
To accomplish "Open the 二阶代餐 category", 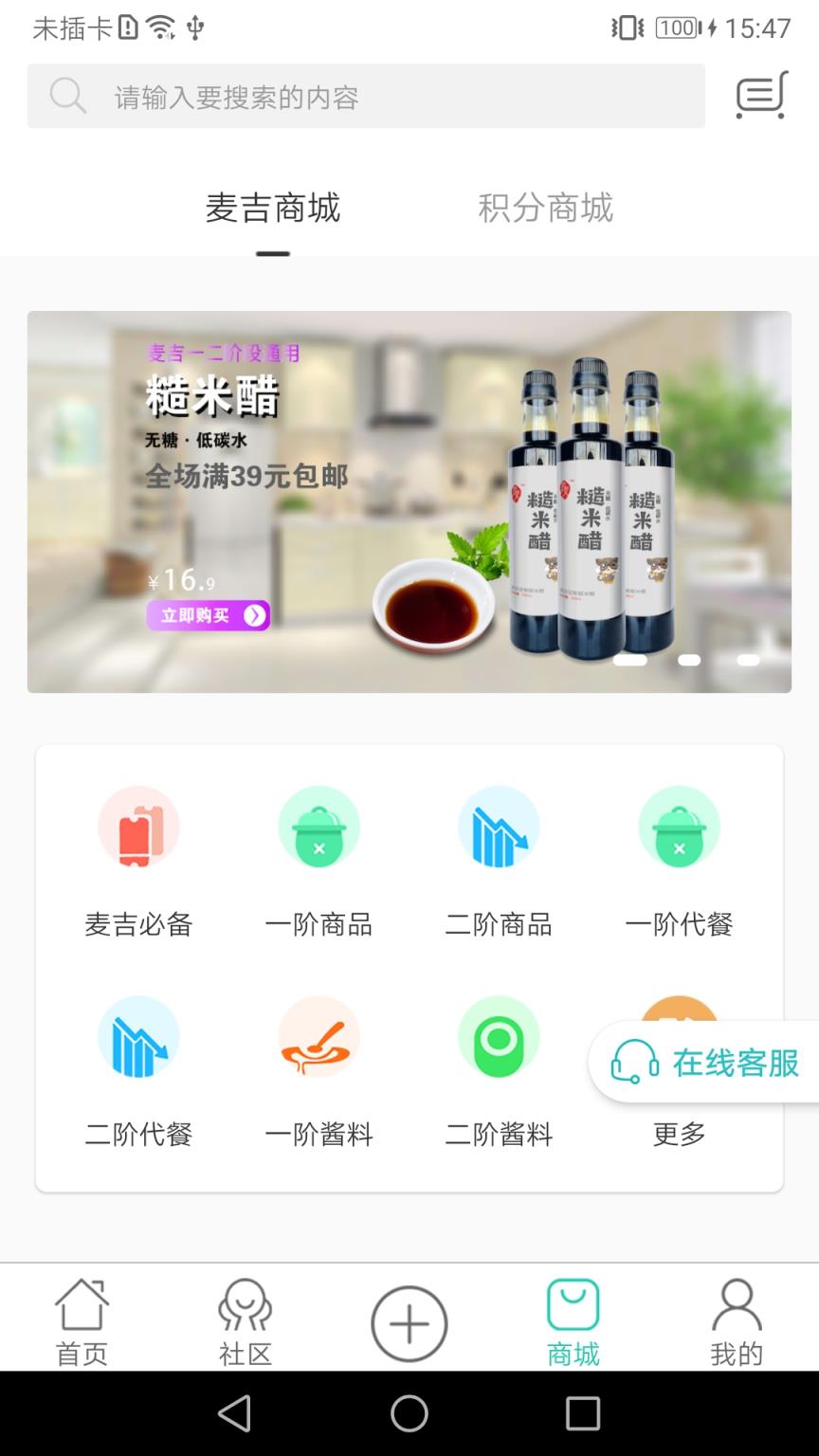I will (x=137, y=1036).
